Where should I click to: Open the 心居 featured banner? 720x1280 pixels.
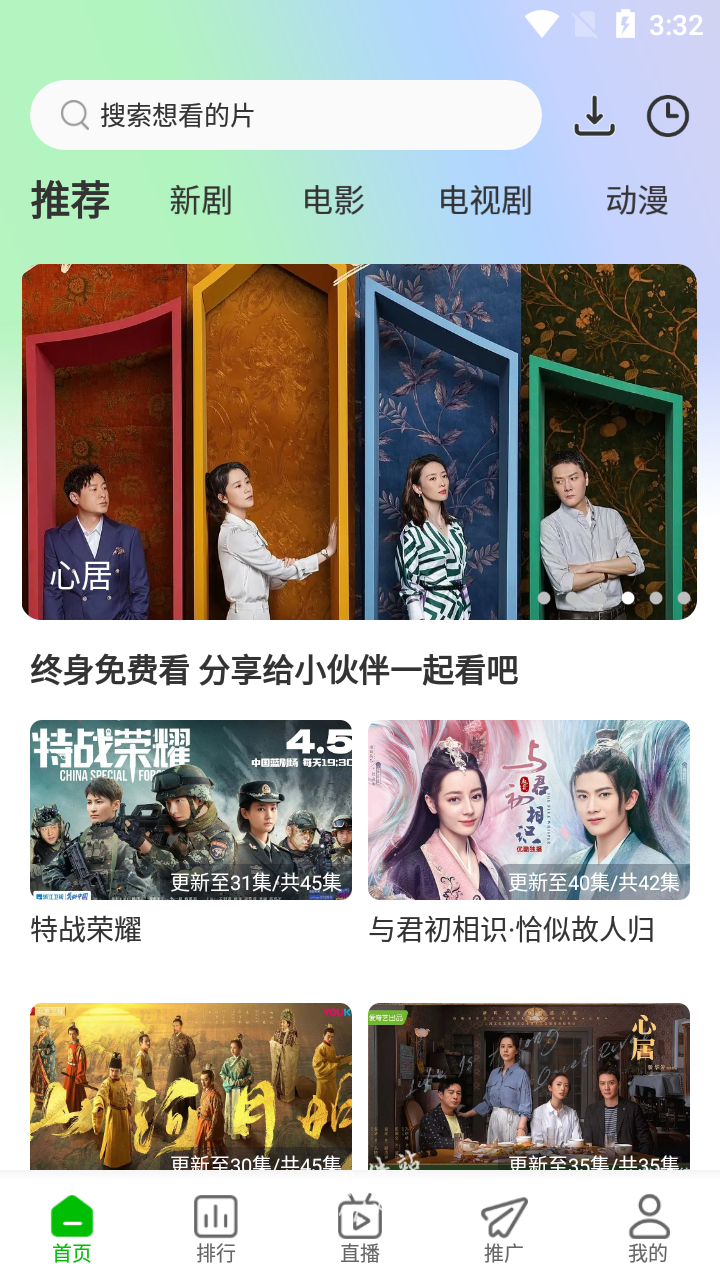(359, 442)
